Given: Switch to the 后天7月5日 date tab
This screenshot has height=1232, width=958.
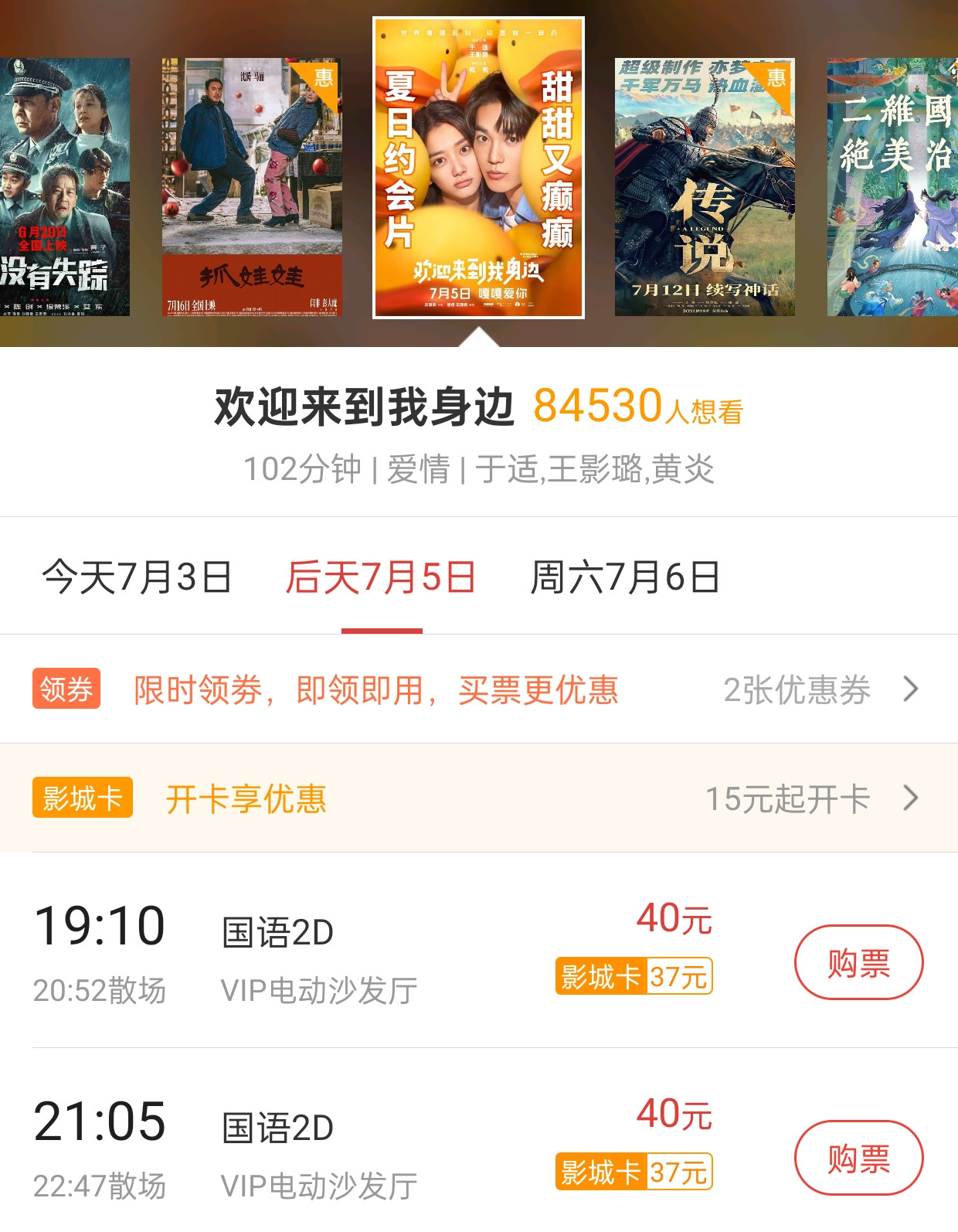Looking at the screenshot, I should [381, 577].
